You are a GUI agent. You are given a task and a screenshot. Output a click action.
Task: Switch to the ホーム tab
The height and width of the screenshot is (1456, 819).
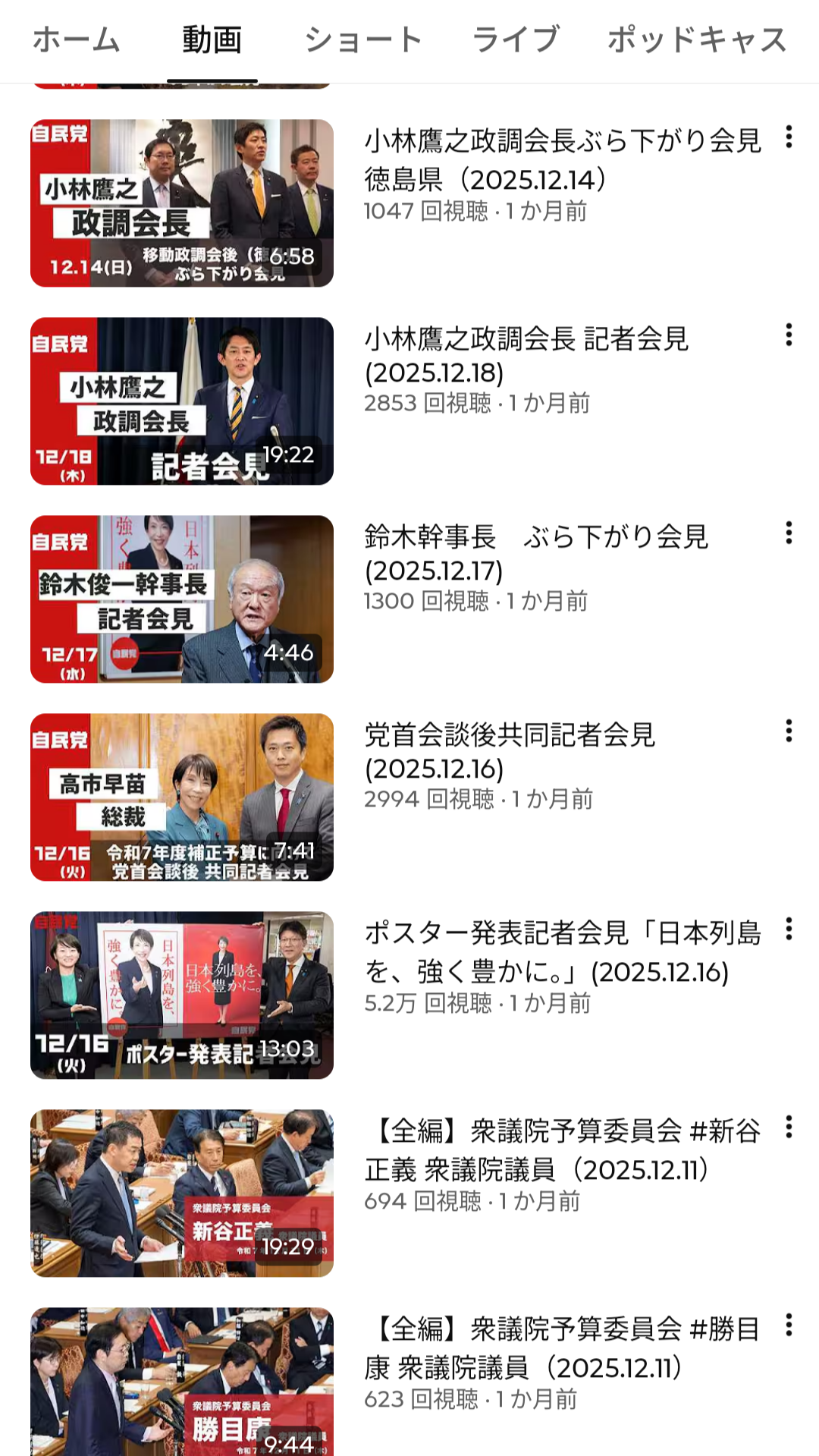(77, 39)
